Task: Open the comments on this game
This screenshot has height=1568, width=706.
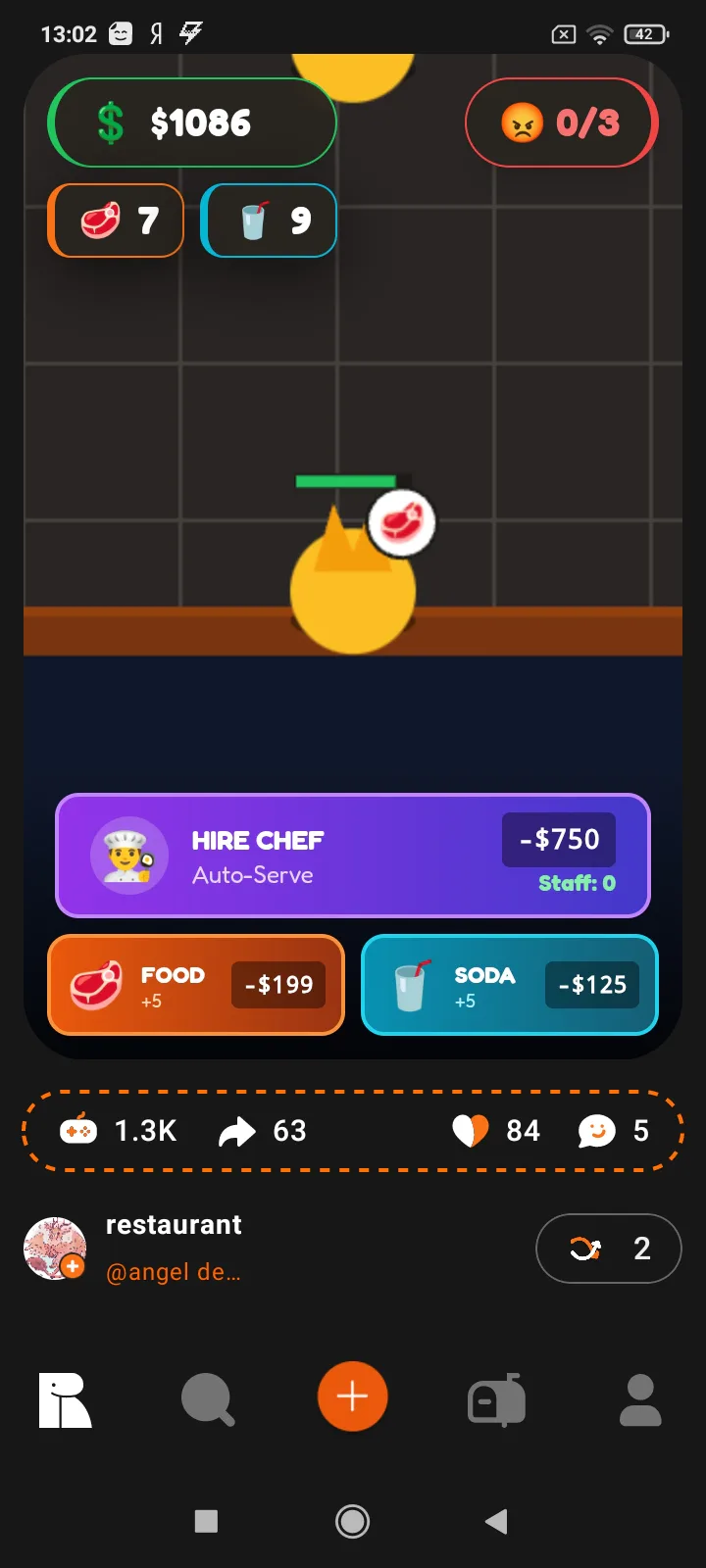Action: (596, 1131)
